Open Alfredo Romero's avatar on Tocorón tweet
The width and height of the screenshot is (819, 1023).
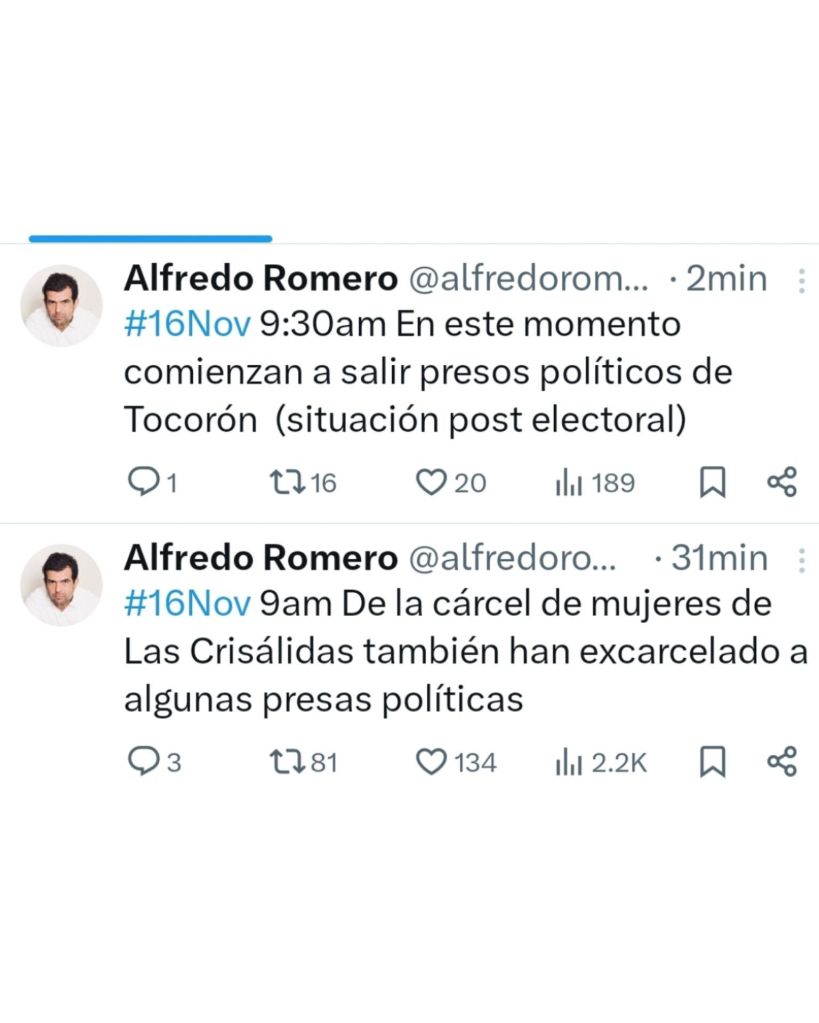(62, 305)
